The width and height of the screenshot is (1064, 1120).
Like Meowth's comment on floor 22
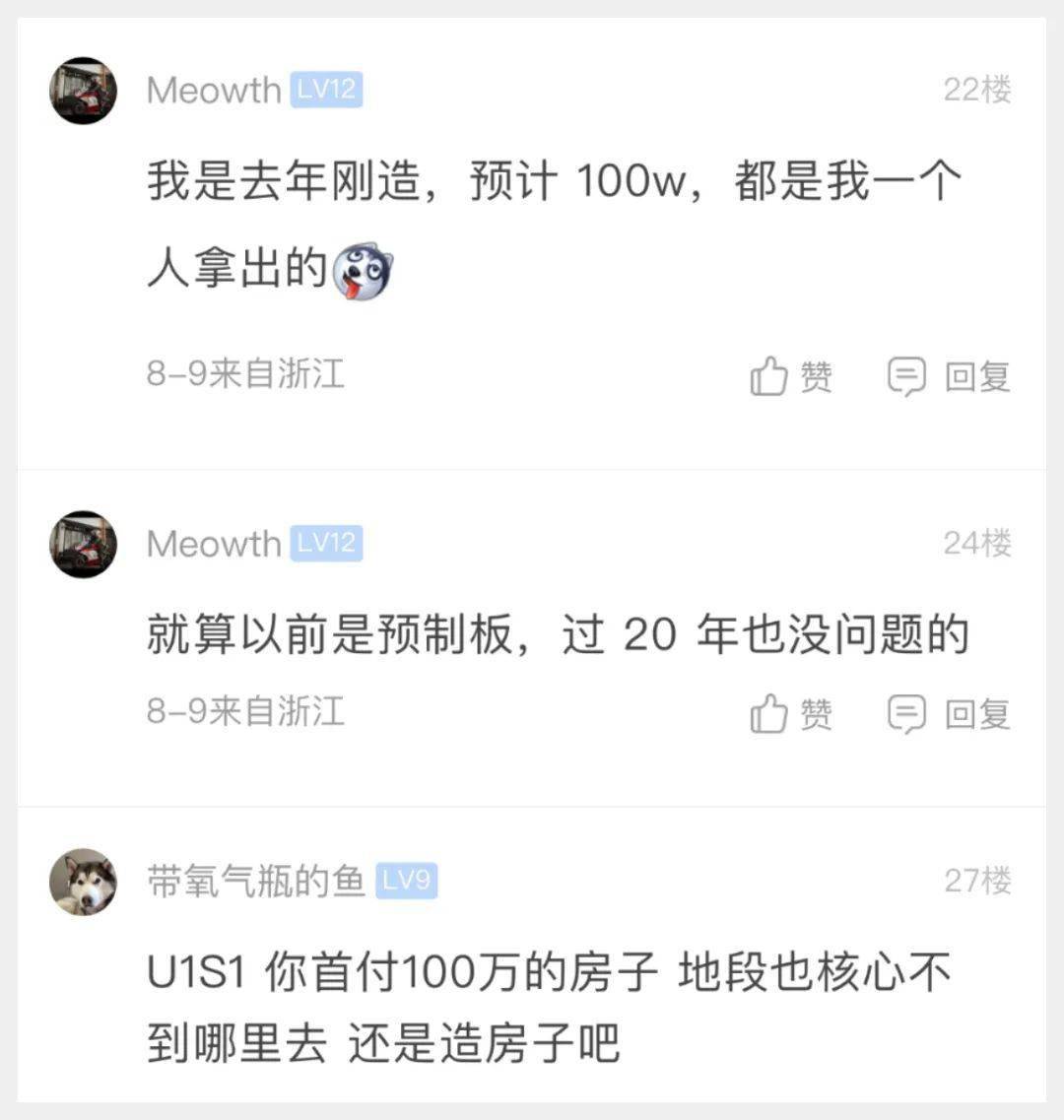pos(791,376)
